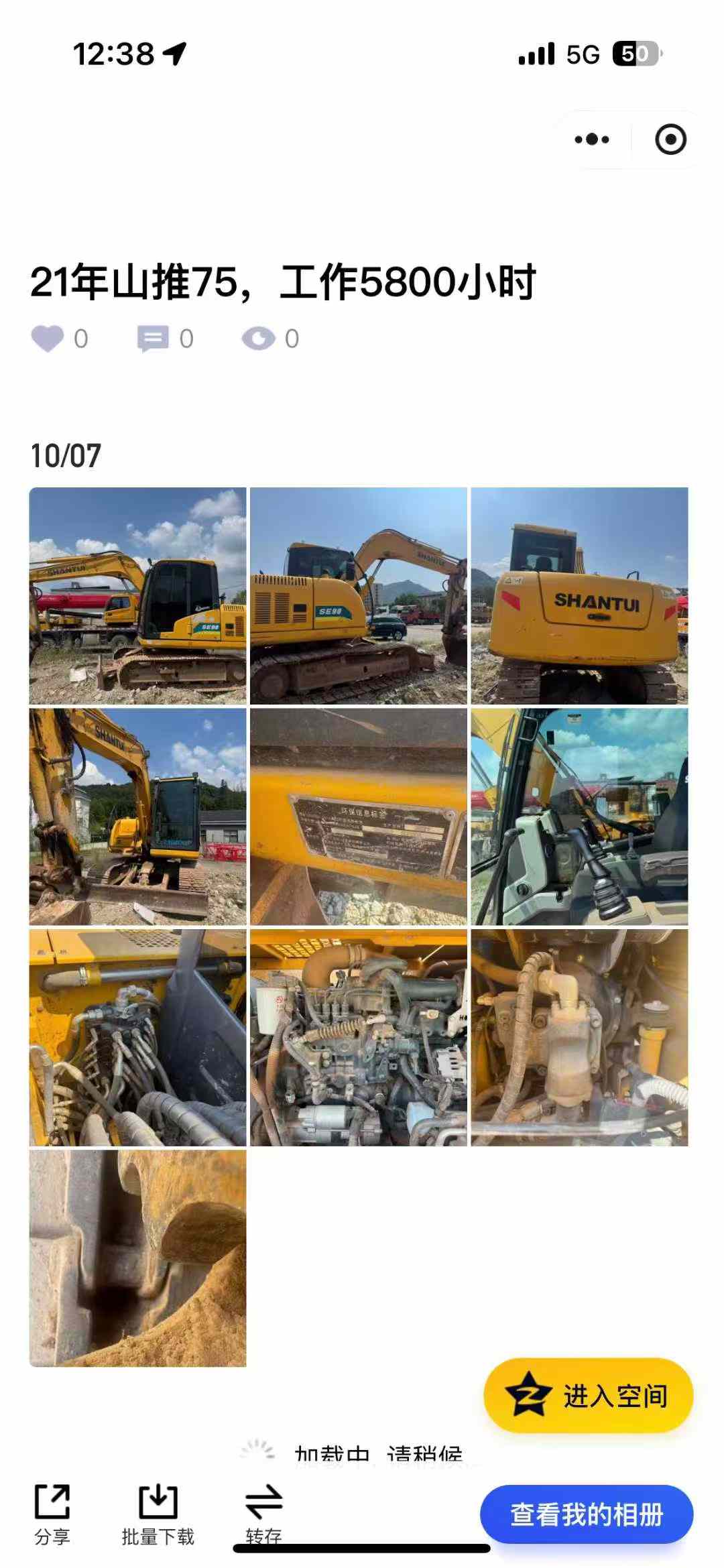Like this album post with the heart
Screen dimensions: 724x1568
click(48, 339)
